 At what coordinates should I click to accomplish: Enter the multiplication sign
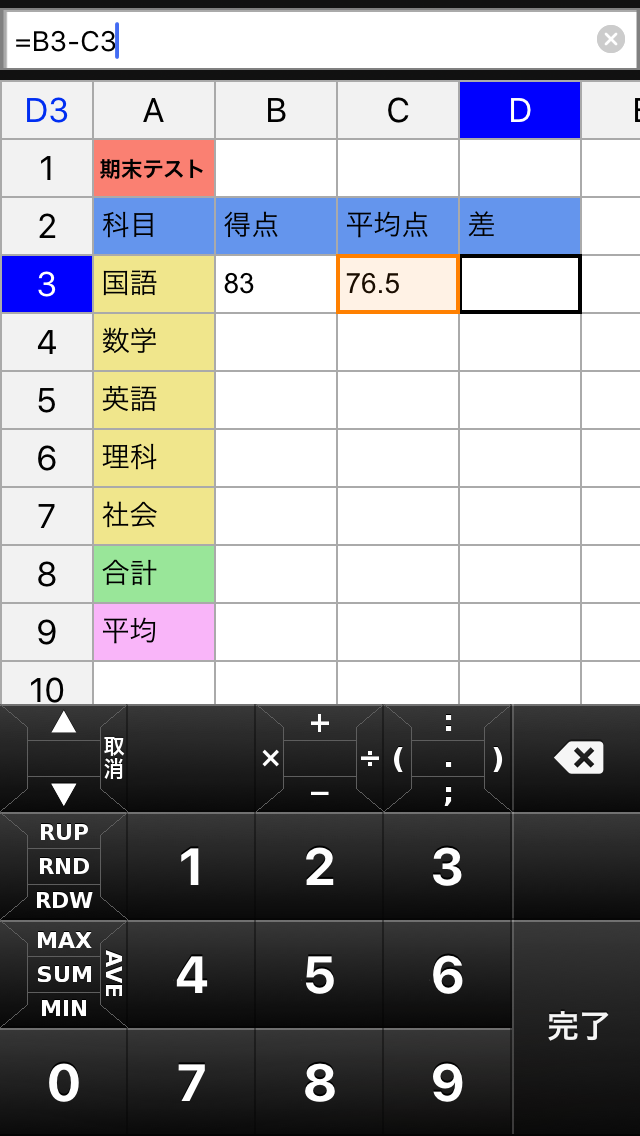[270, 759]
